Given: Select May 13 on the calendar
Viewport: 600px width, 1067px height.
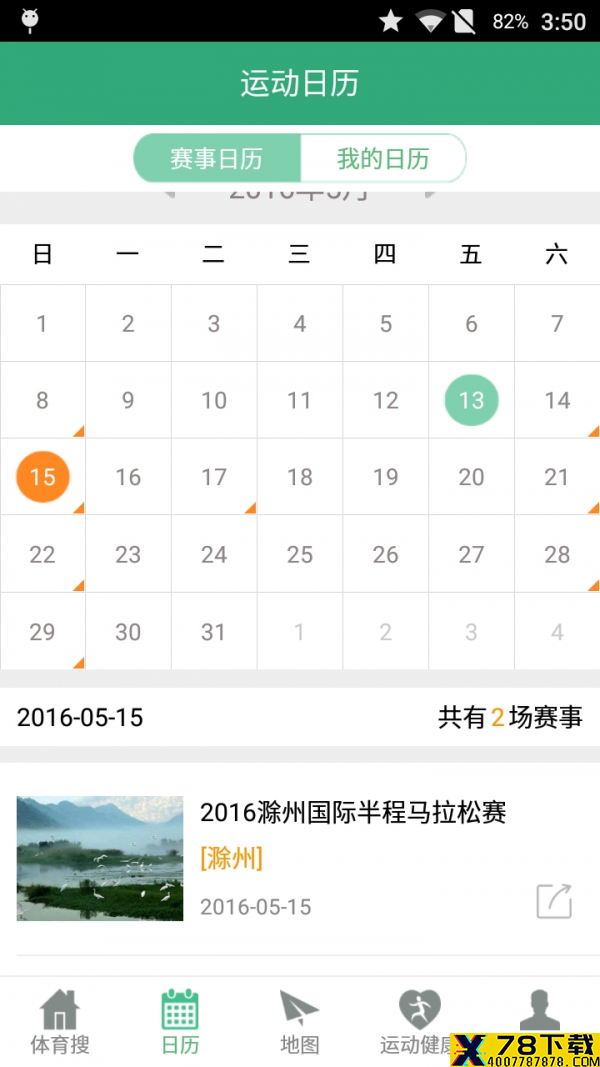Looking at the screenshot, I should (x=471, y=400).
